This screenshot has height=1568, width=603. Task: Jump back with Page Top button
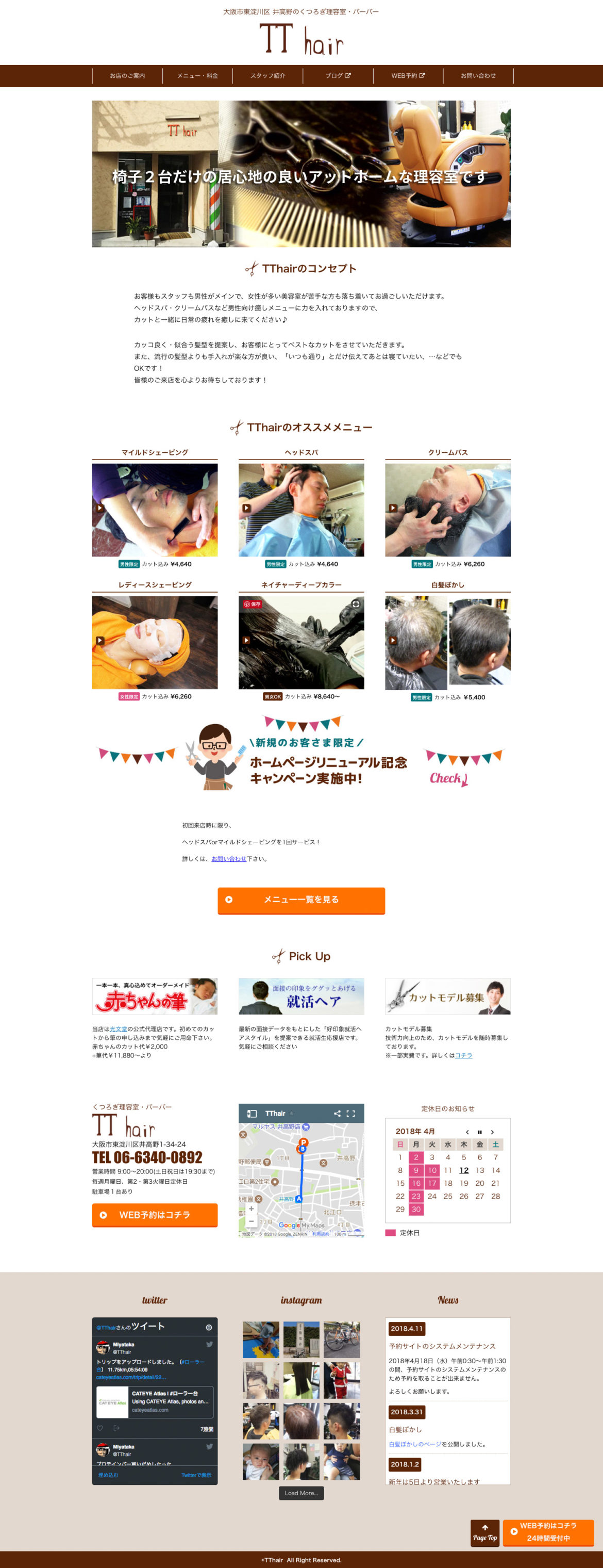click(x=484, y=1533)
